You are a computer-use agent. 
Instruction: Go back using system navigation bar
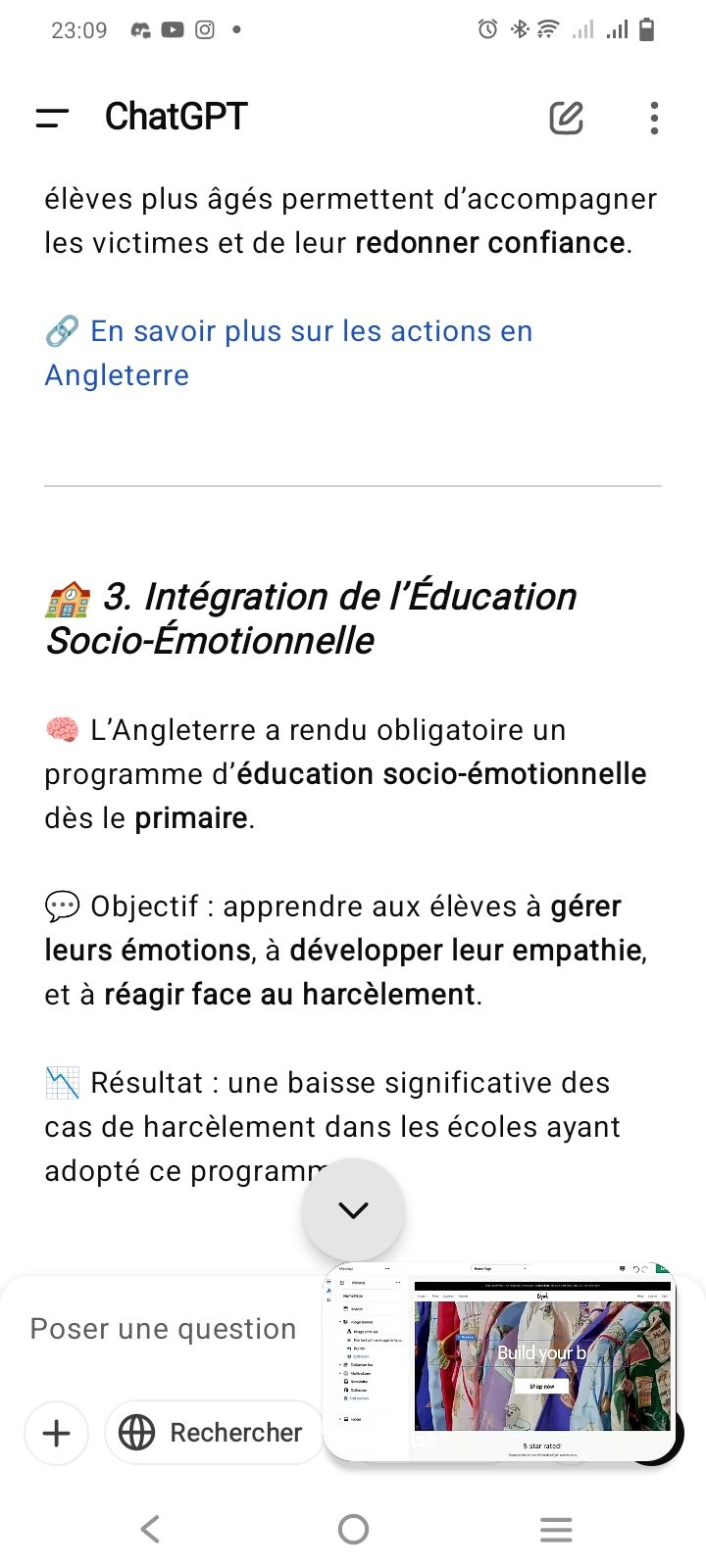coord(150,1529)
